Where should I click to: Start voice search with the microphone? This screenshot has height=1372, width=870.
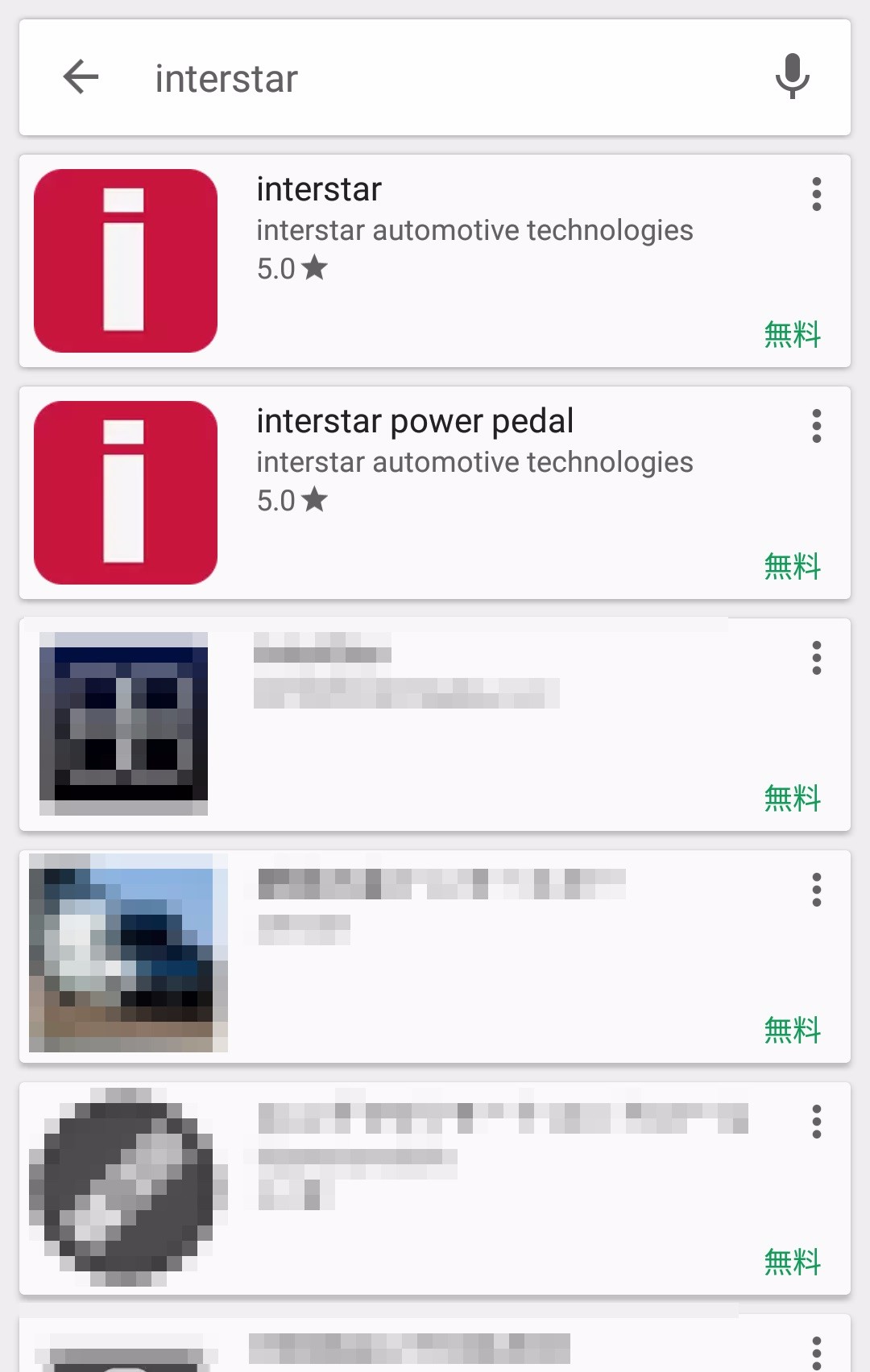click(x=792, y=77)
